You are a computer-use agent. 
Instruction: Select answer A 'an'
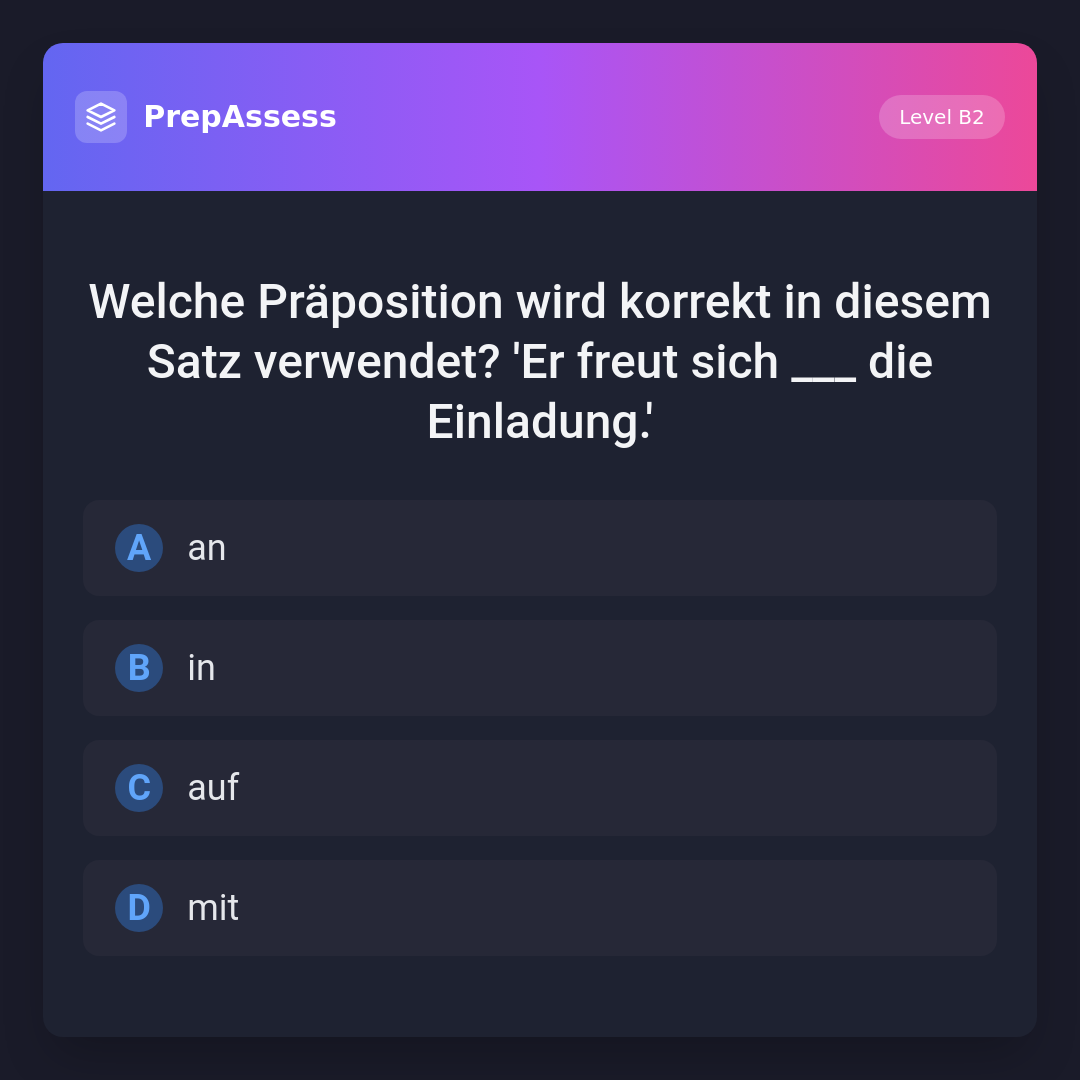[x=539, y=548]
